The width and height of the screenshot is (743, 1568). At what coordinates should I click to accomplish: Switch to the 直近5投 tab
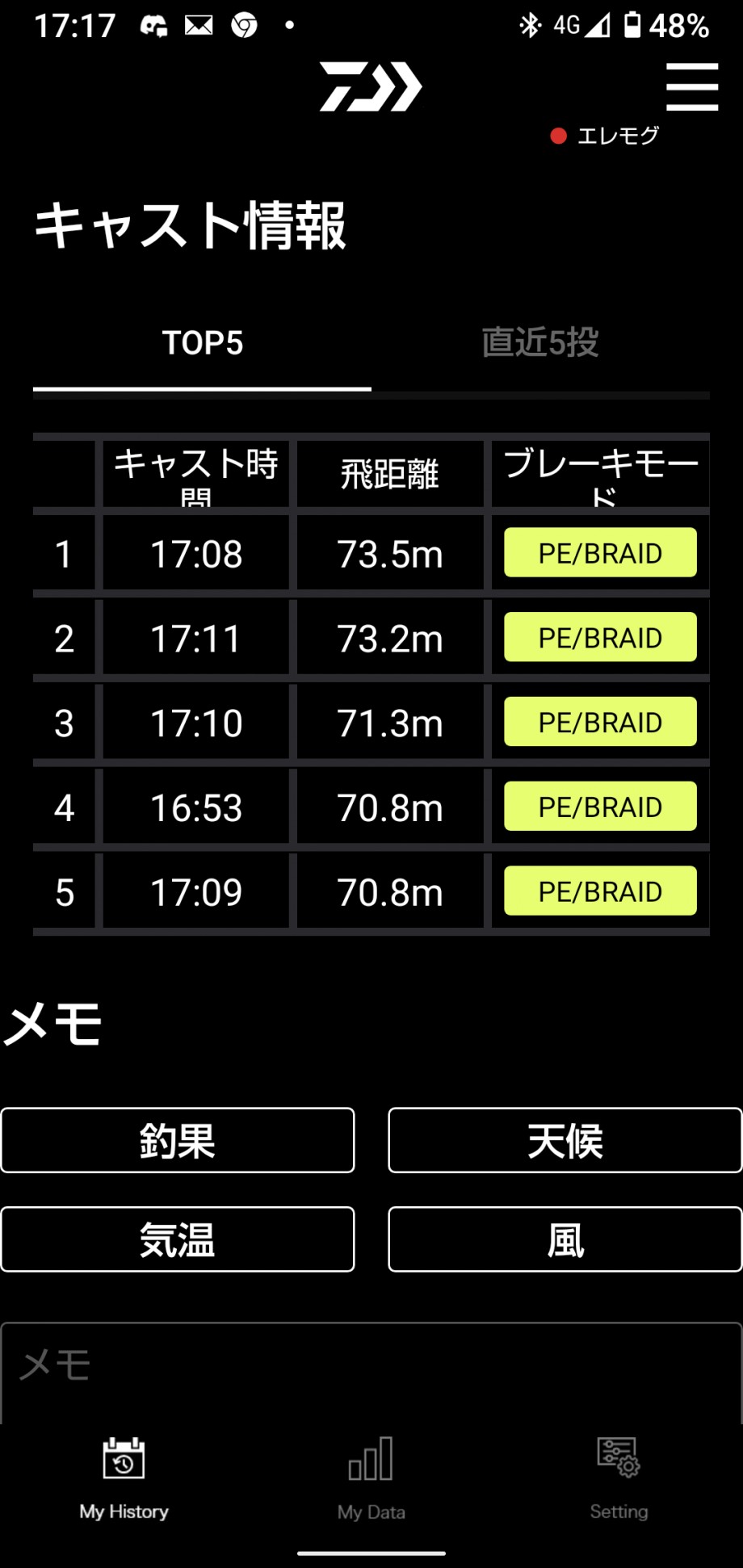point(540,342)
